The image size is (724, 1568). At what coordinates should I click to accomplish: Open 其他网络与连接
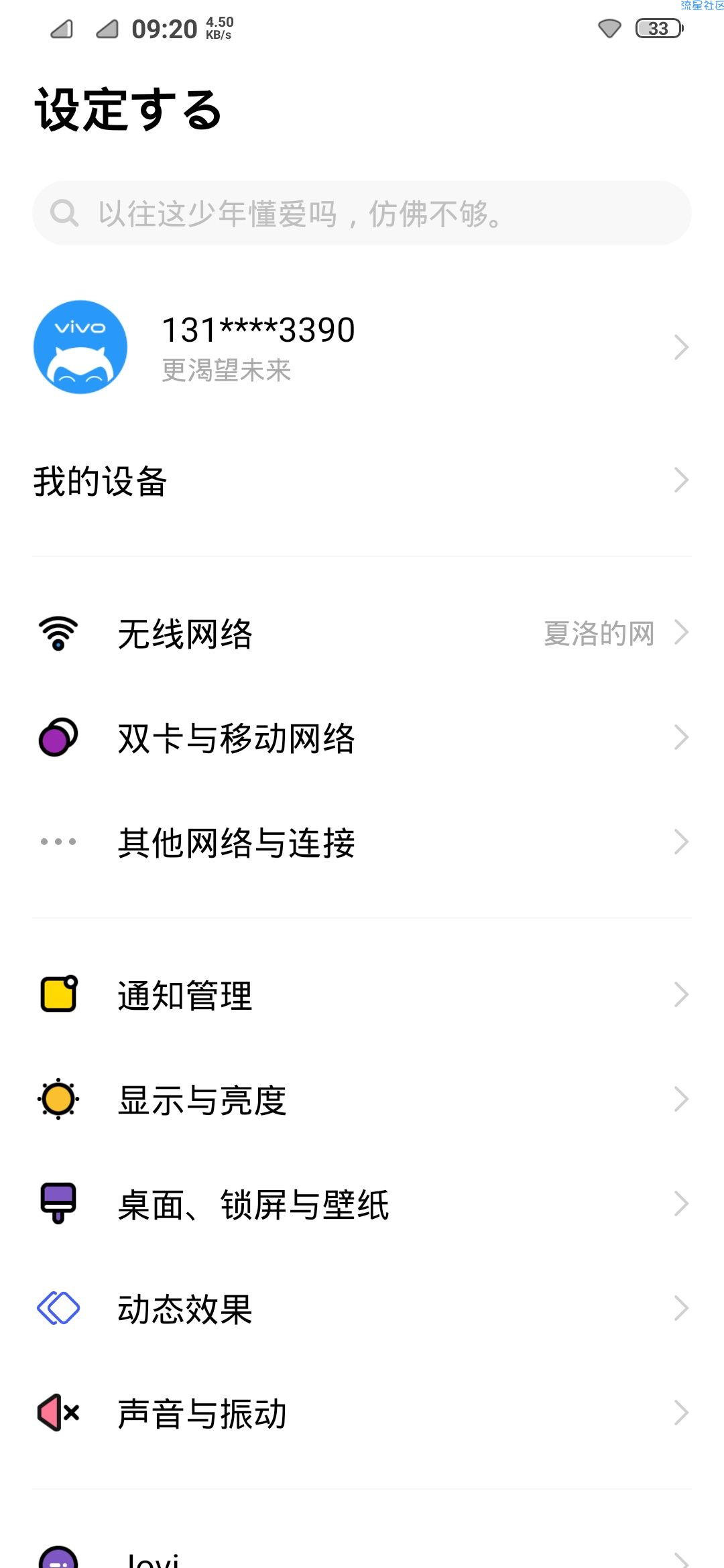[x=362, y=842]
